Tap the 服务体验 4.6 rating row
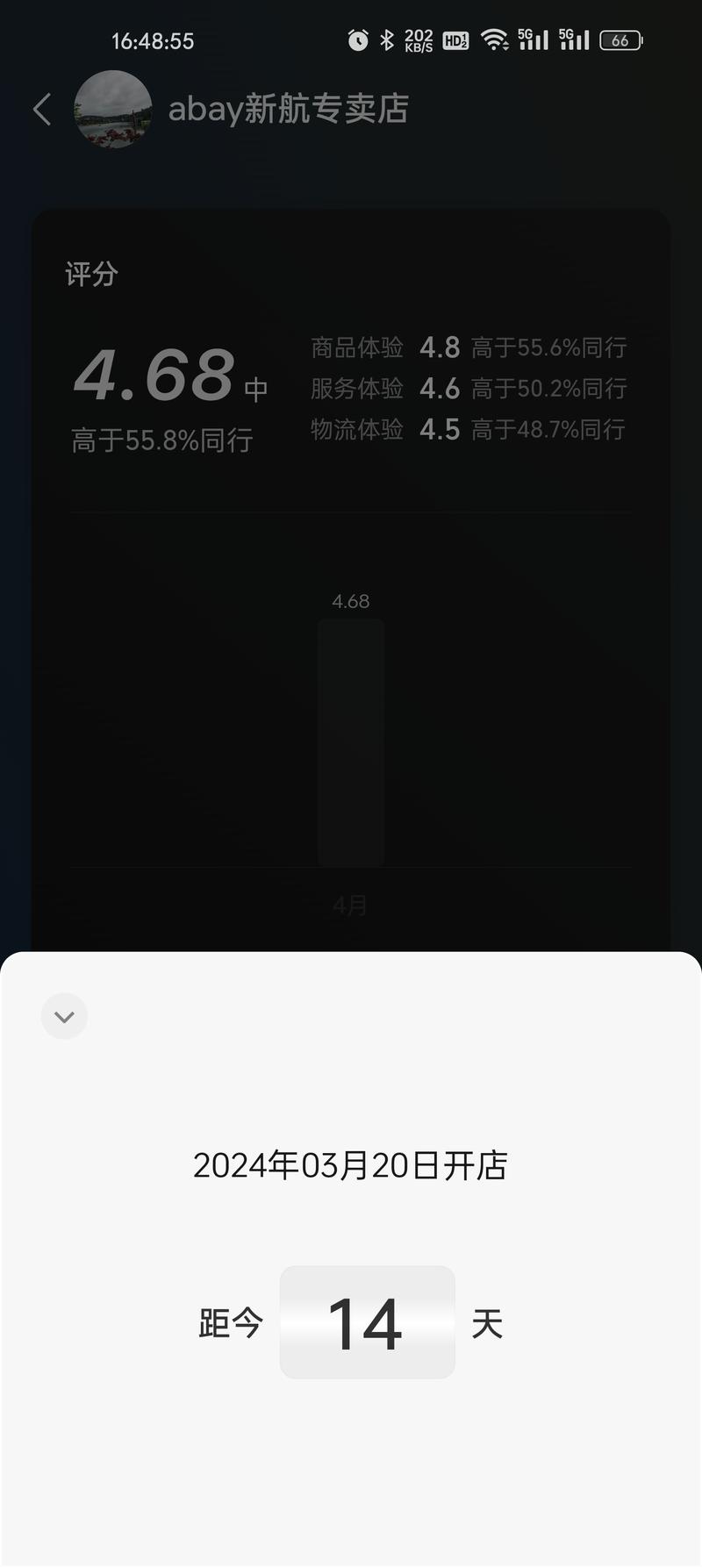702x1568 pixels. (467, 389)
